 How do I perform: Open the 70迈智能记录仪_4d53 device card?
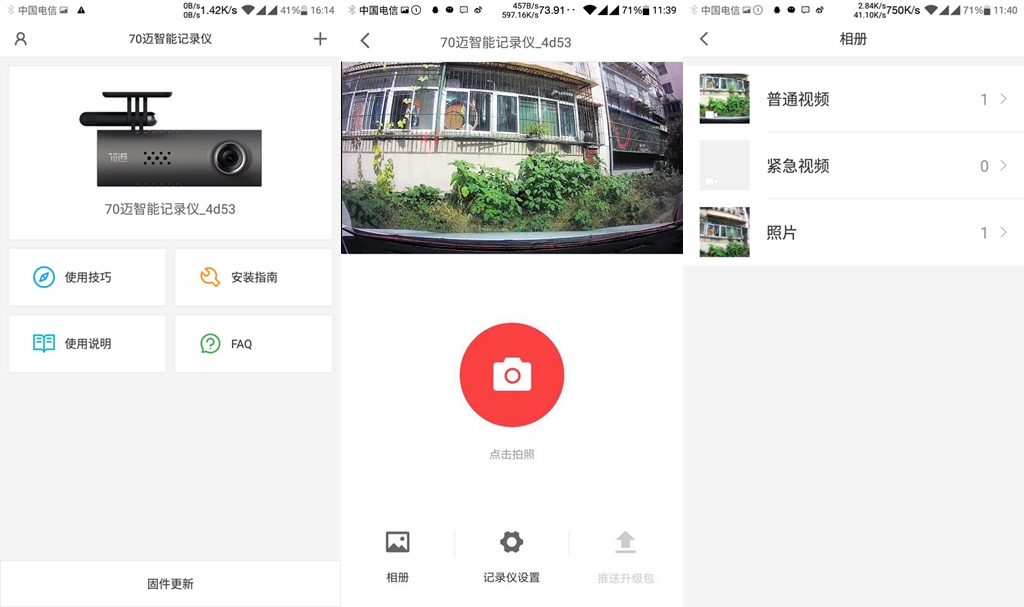(x=170, y=153)
